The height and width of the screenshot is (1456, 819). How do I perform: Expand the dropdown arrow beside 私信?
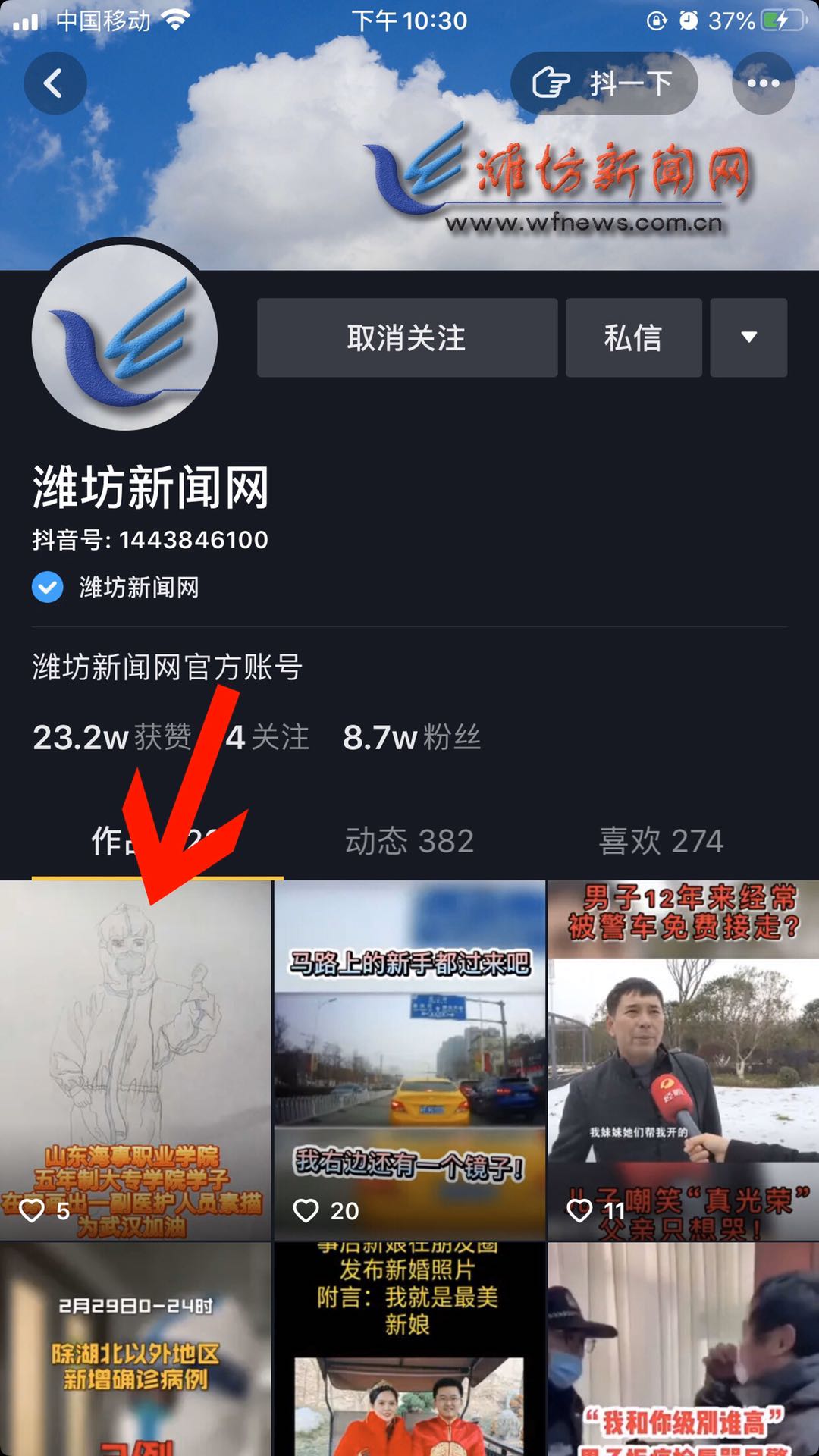(748, 338)
